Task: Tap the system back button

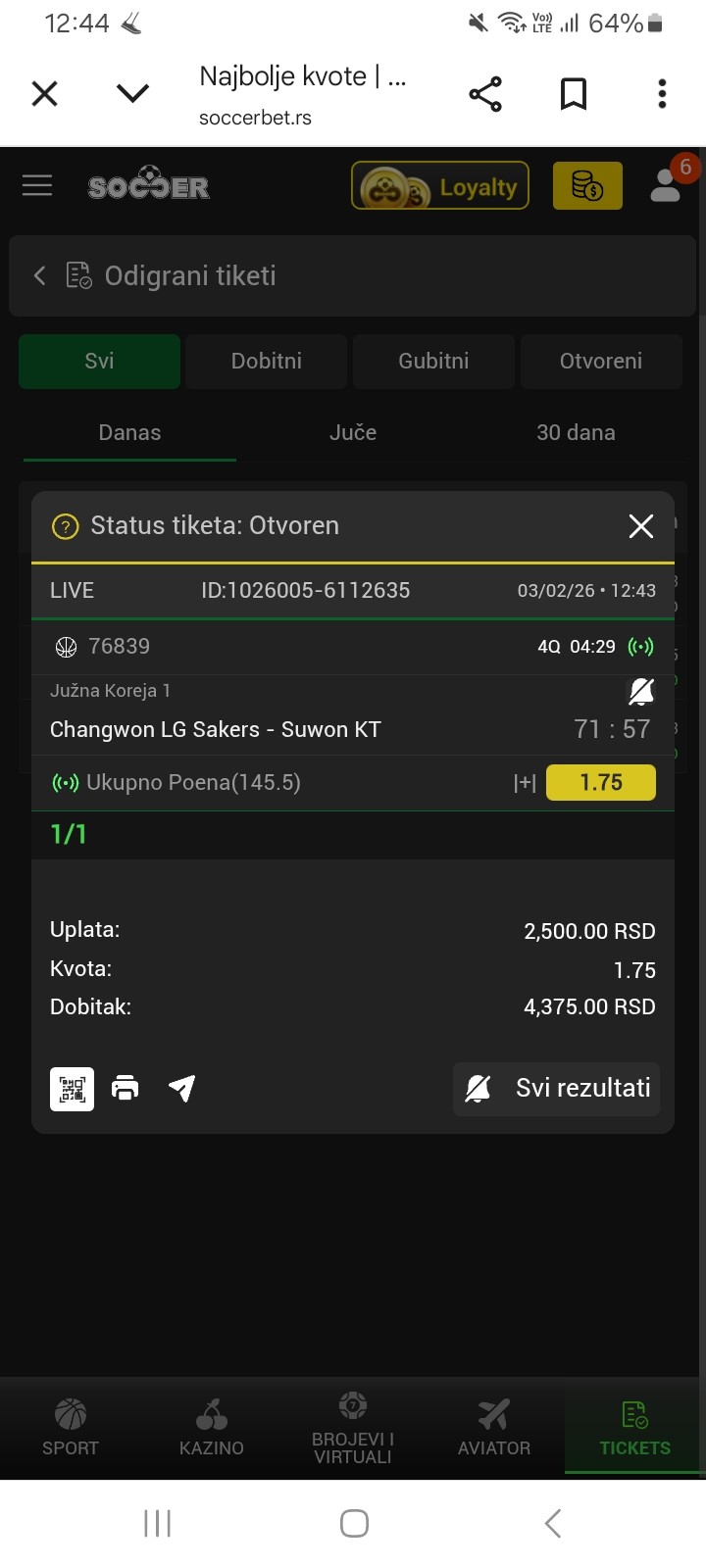Action: pos(553,1523)
